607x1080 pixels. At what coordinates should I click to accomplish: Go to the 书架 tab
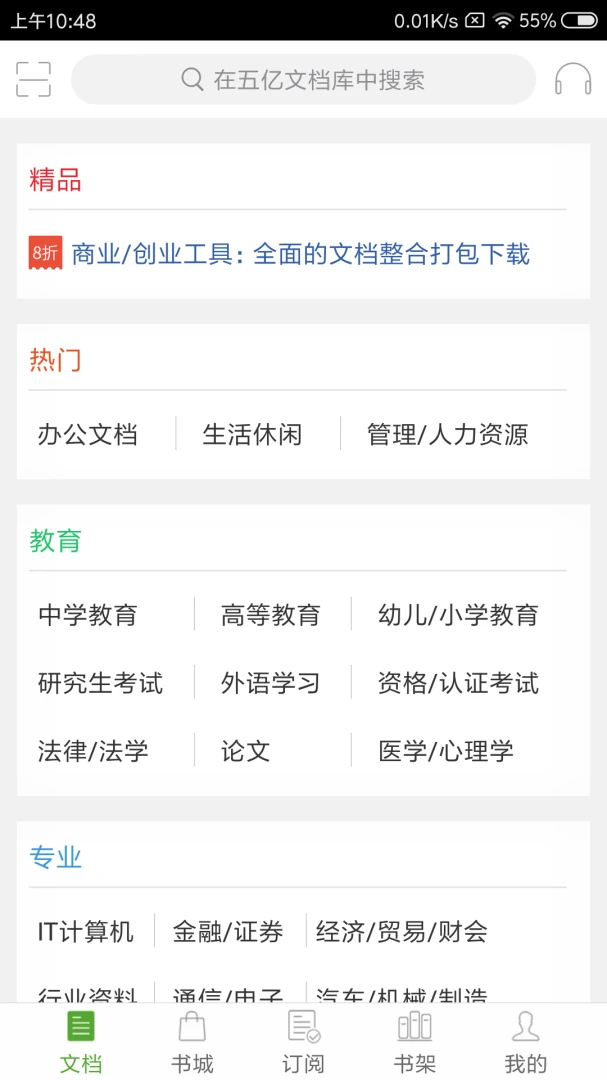[414, 1042]
